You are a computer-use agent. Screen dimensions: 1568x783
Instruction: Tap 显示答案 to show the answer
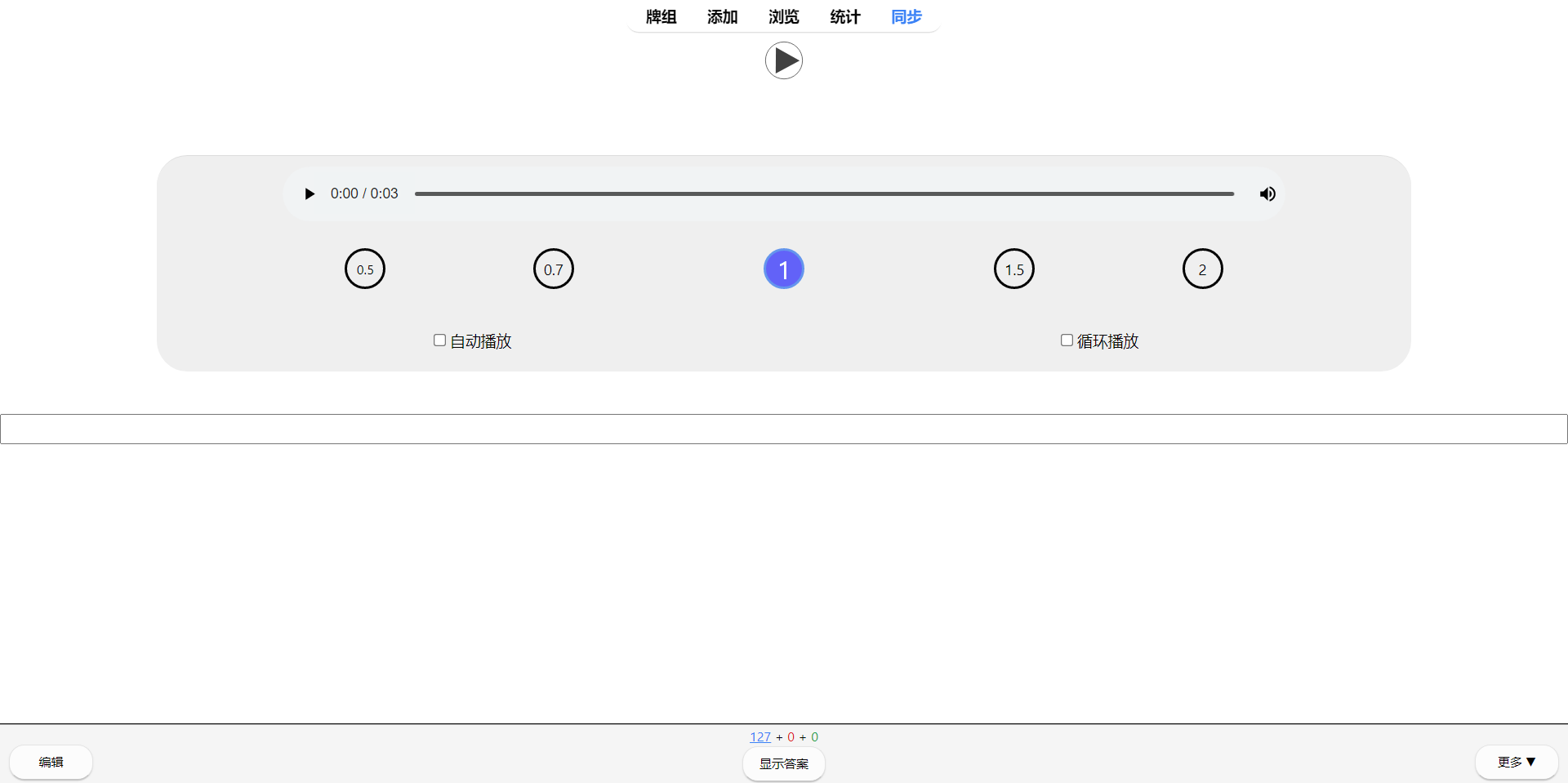pos(784,763)
